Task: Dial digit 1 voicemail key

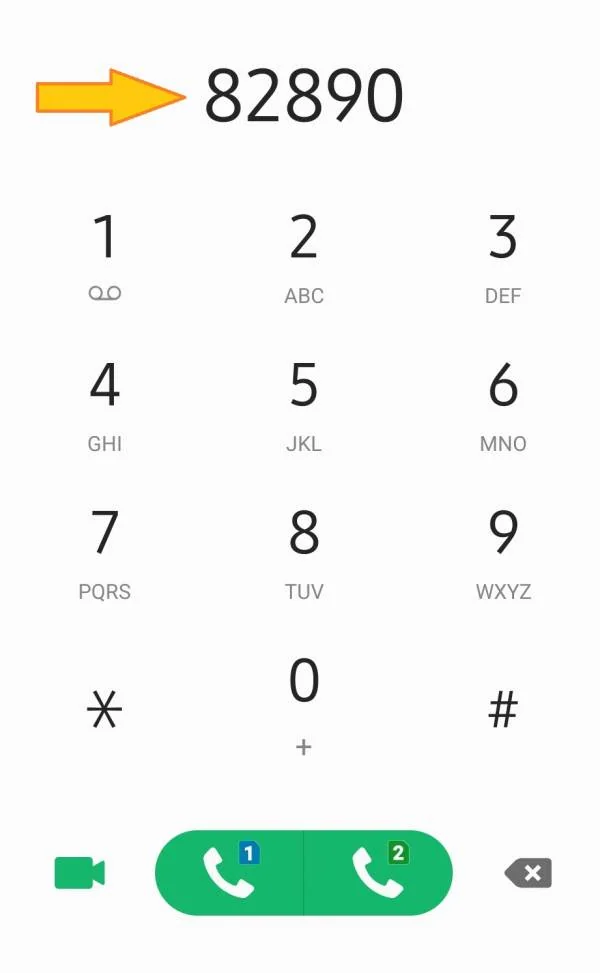Action: point(104,256)
